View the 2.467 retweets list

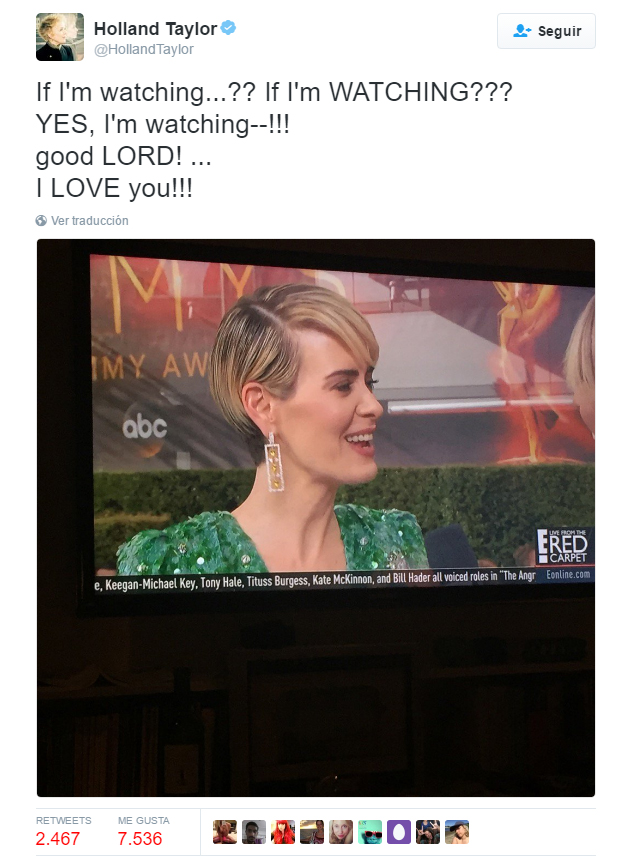(58, 838)
